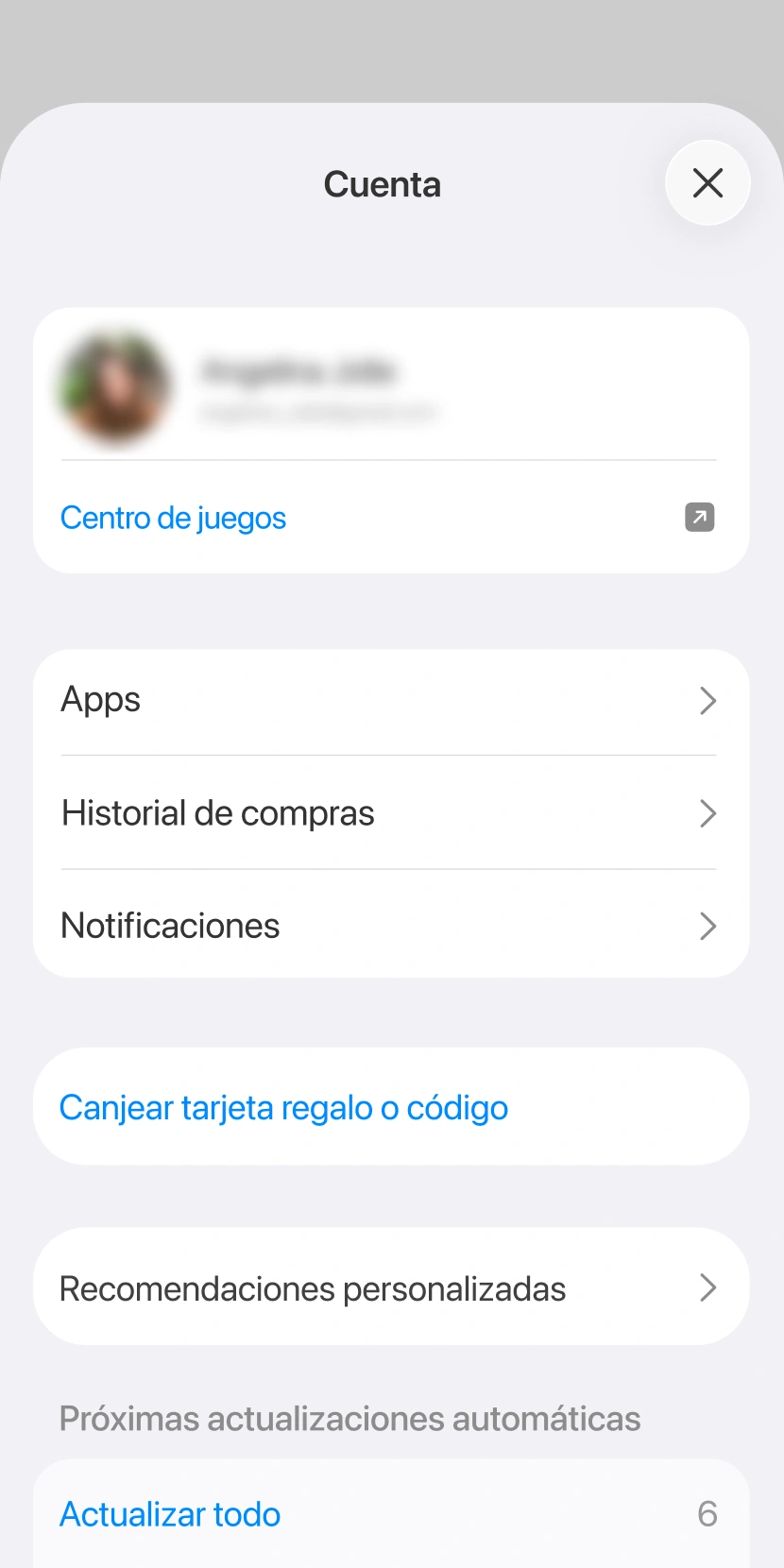Select the Apps row chevron arrow
This screenshot has height=1568, width=784.
coord(707,700)
